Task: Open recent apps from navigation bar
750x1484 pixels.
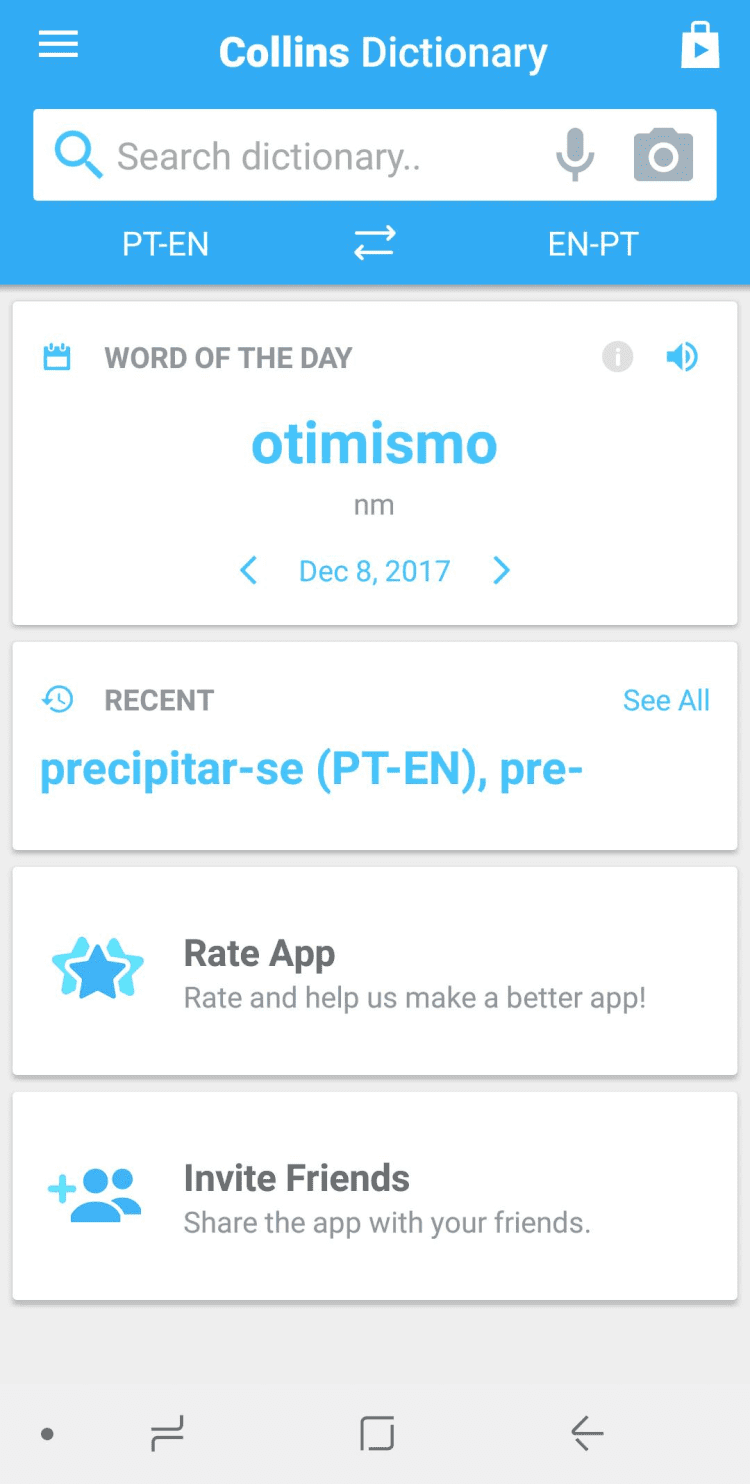Action: pos(167,1434)
